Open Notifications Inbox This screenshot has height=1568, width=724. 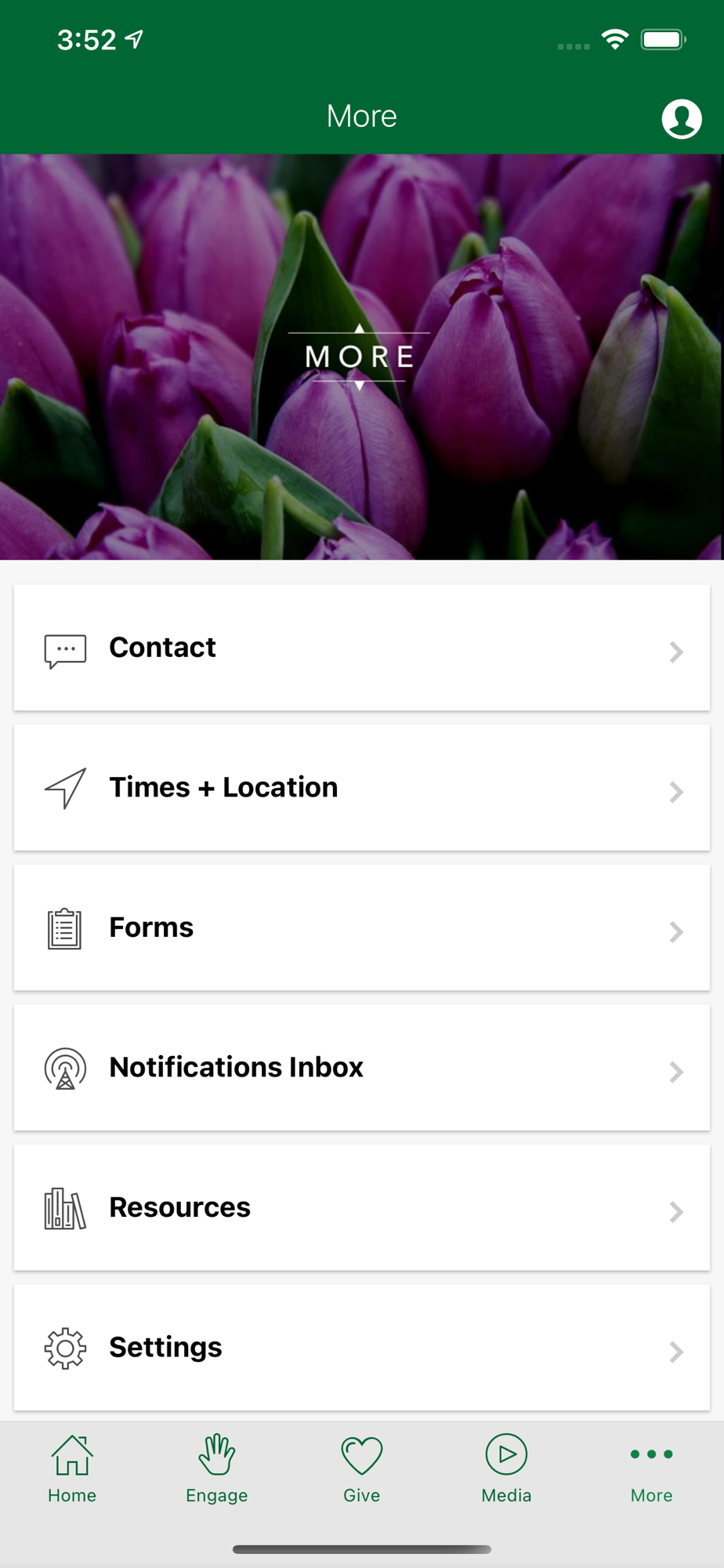click(x=361, y=1068)
